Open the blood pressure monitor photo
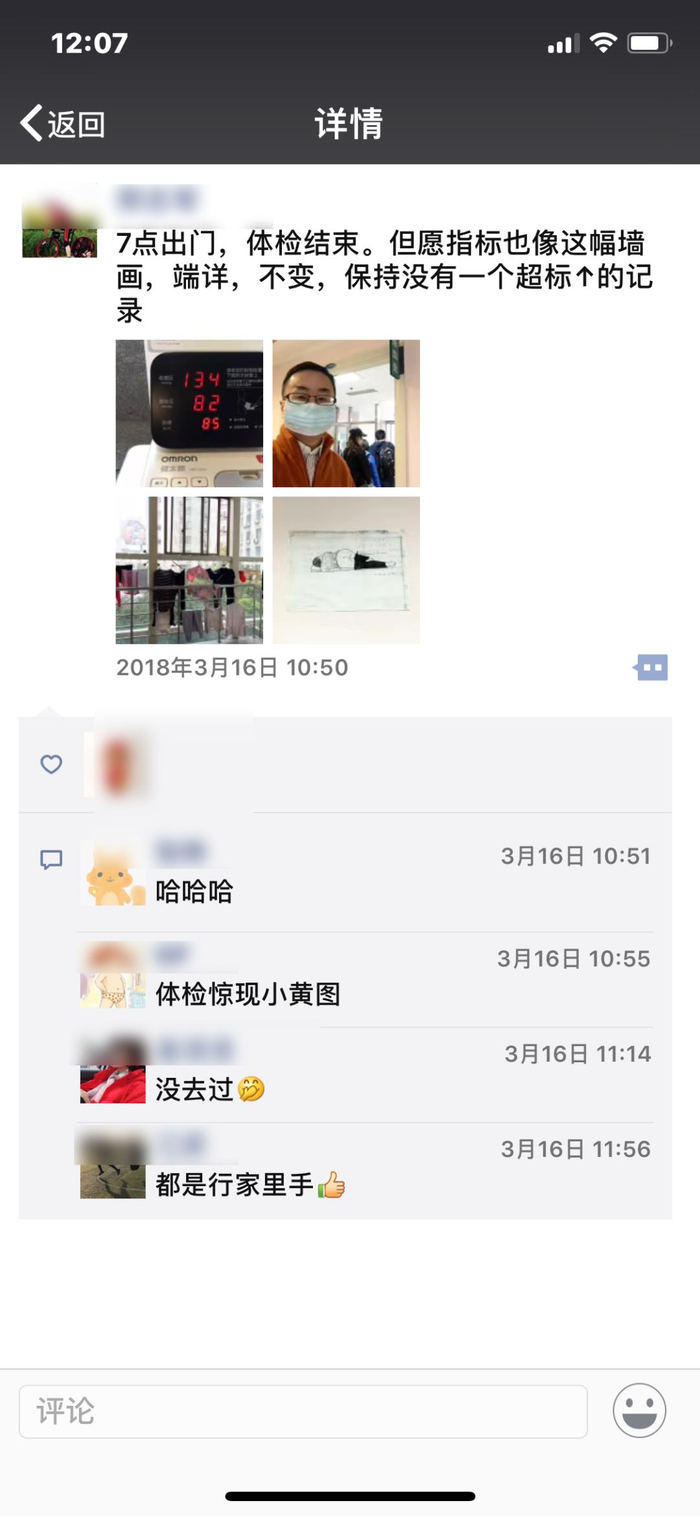The image size is (700, 1516). [x=189, y=413]
